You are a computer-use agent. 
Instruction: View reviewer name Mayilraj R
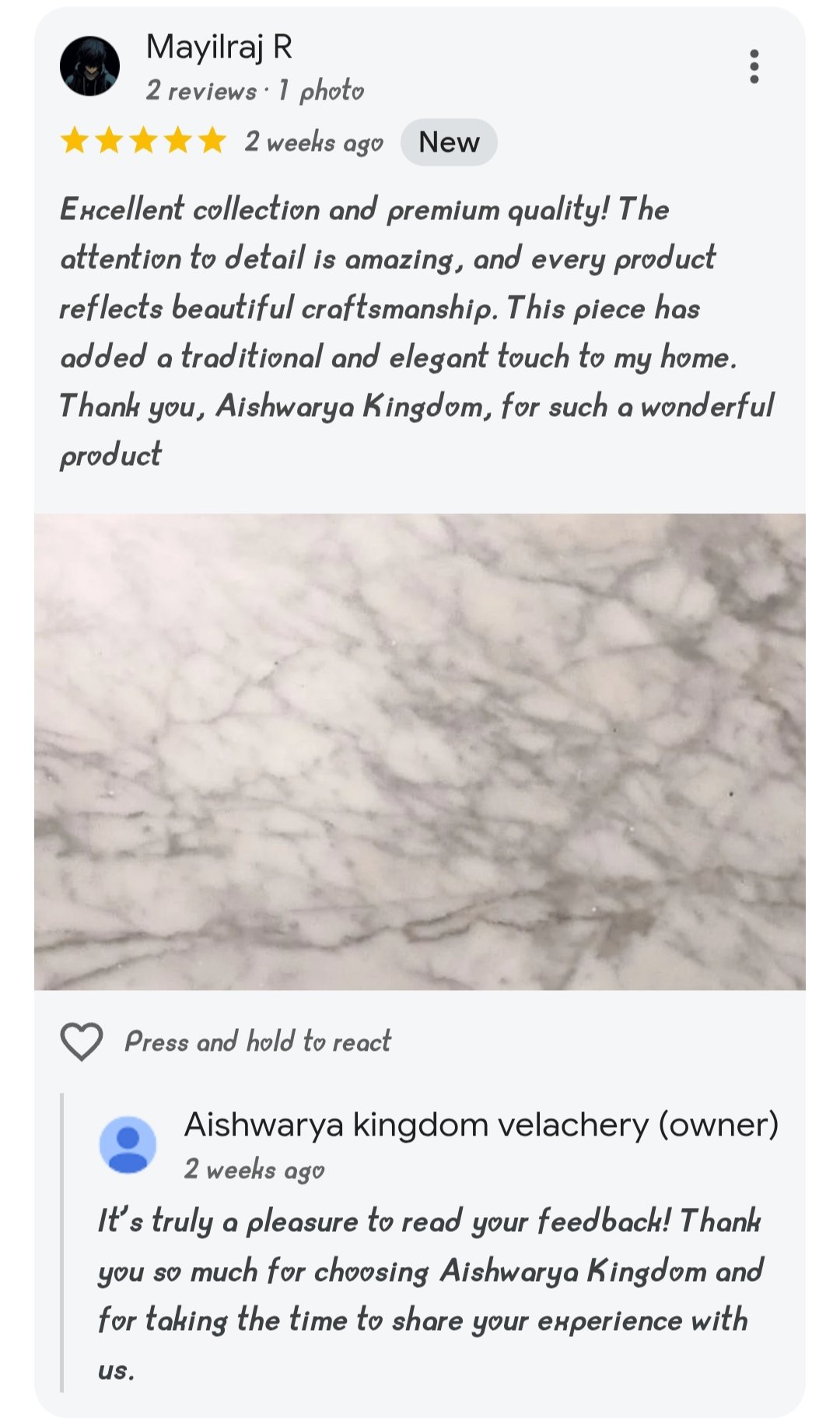pos(219,47)
